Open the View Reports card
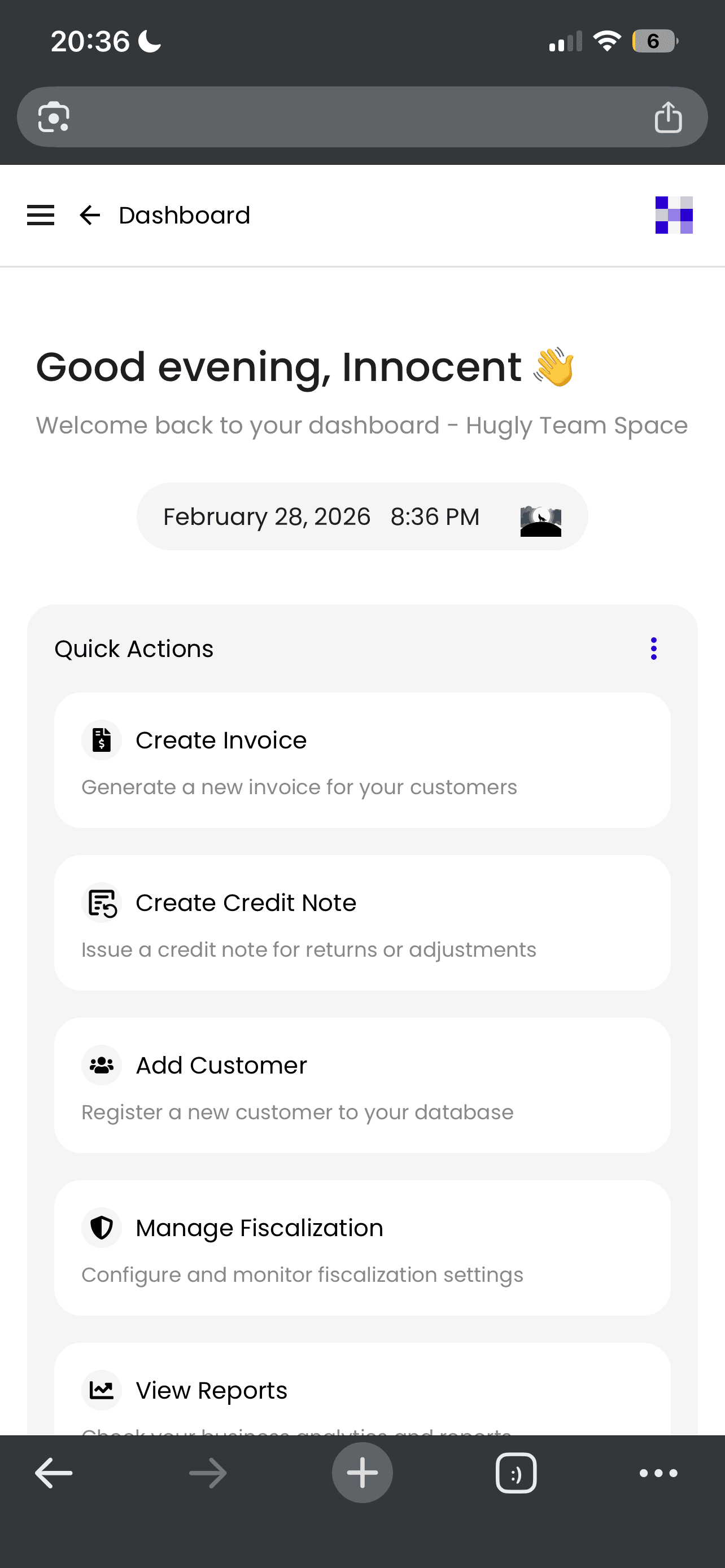 (362, 1390)
